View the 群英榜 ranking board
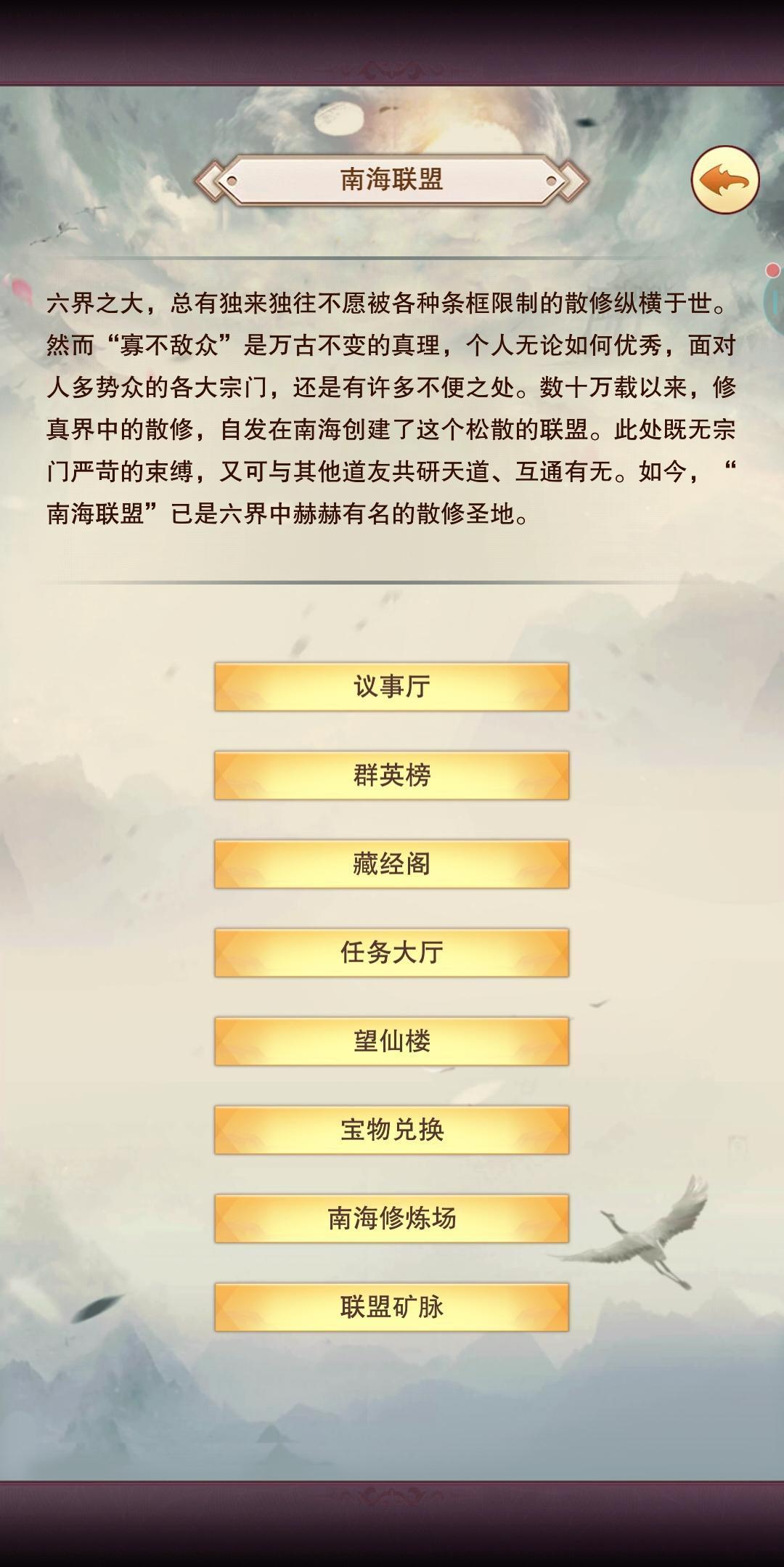The image size is (784, 1567). coord(391,776)
